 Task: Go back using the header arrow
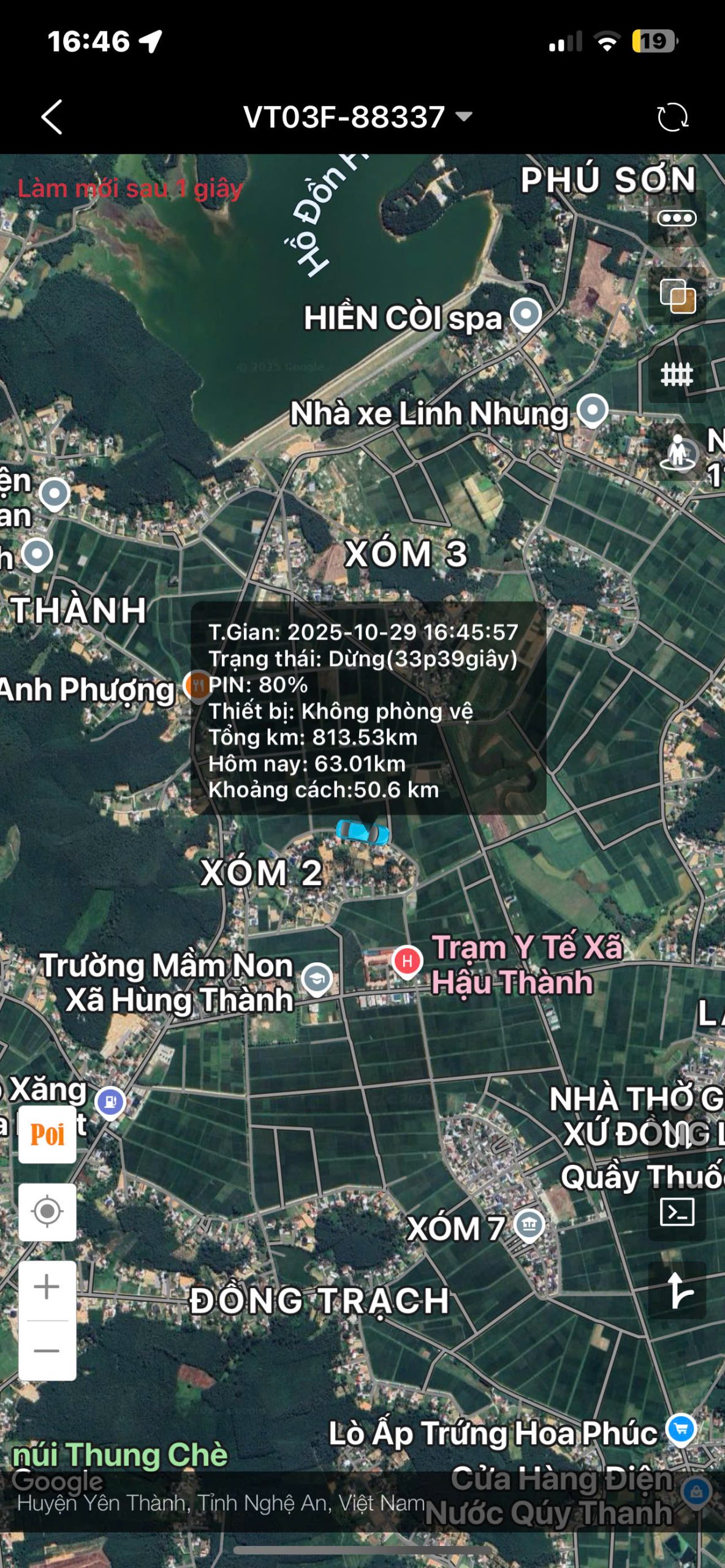(52, 116)
